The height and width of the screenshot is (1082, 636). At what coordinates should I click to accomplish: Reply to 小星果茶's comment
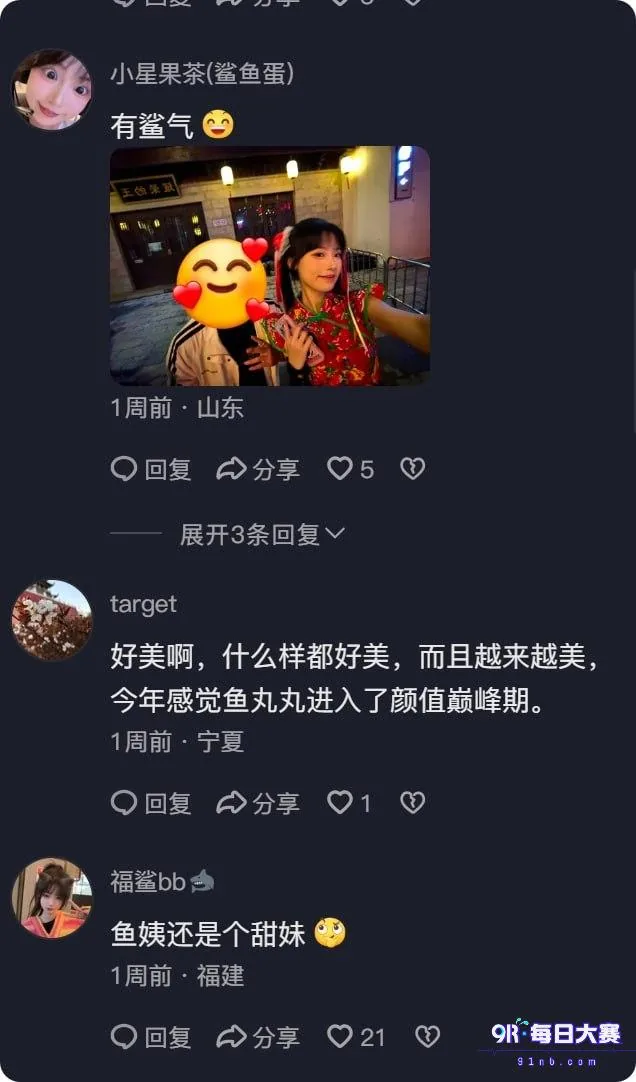point(151,470)
